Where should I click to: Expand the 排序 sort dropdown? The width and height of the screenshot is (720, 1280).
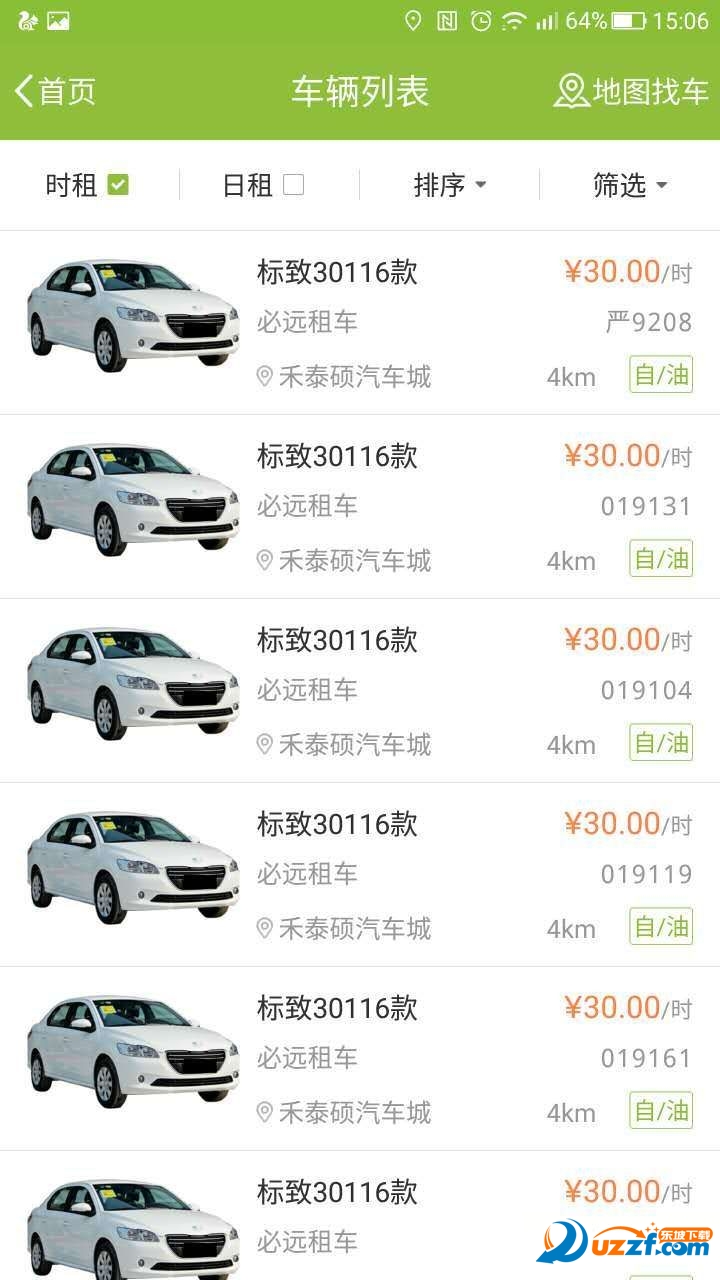[x=449, y=185]
